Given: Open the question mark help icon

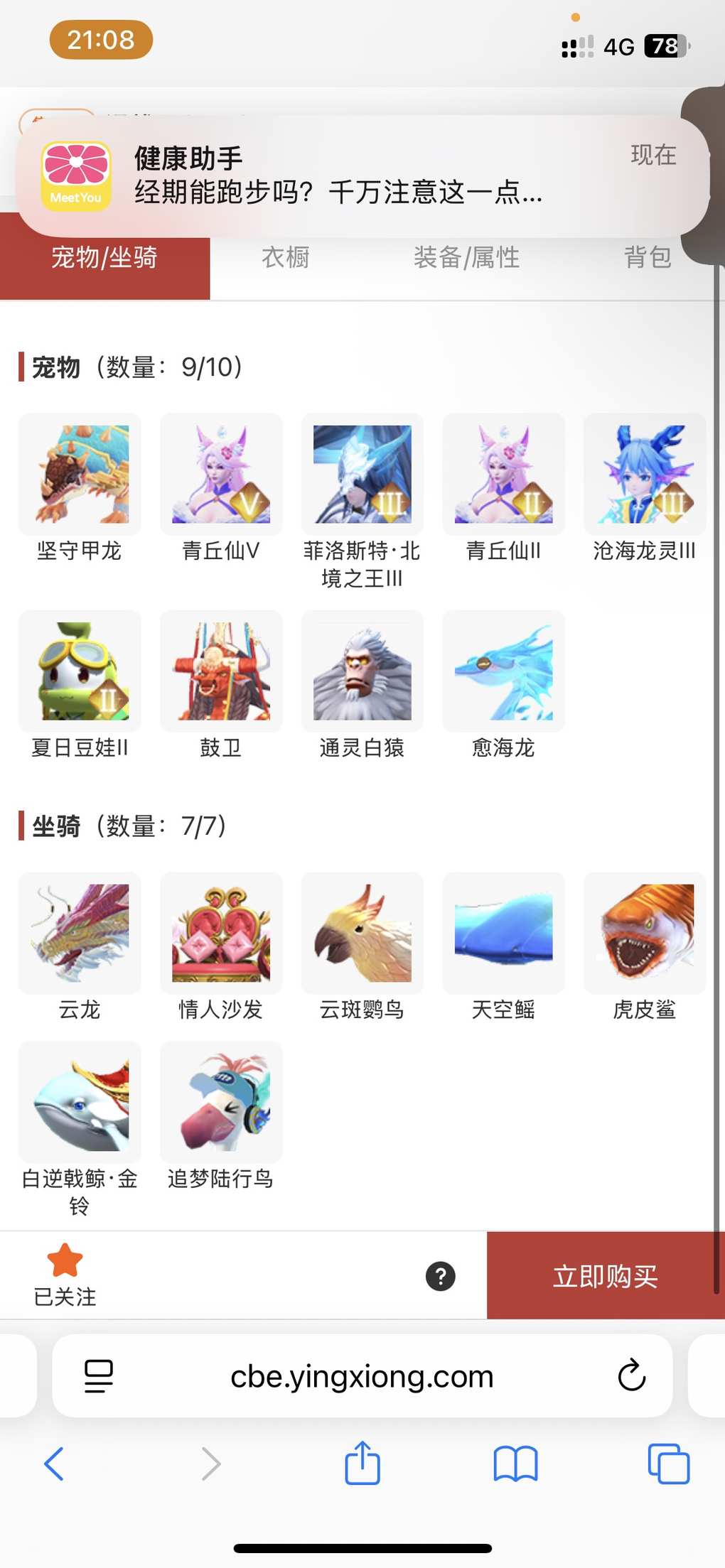Looking at the screenshot, I should (x=441, y=1276).
